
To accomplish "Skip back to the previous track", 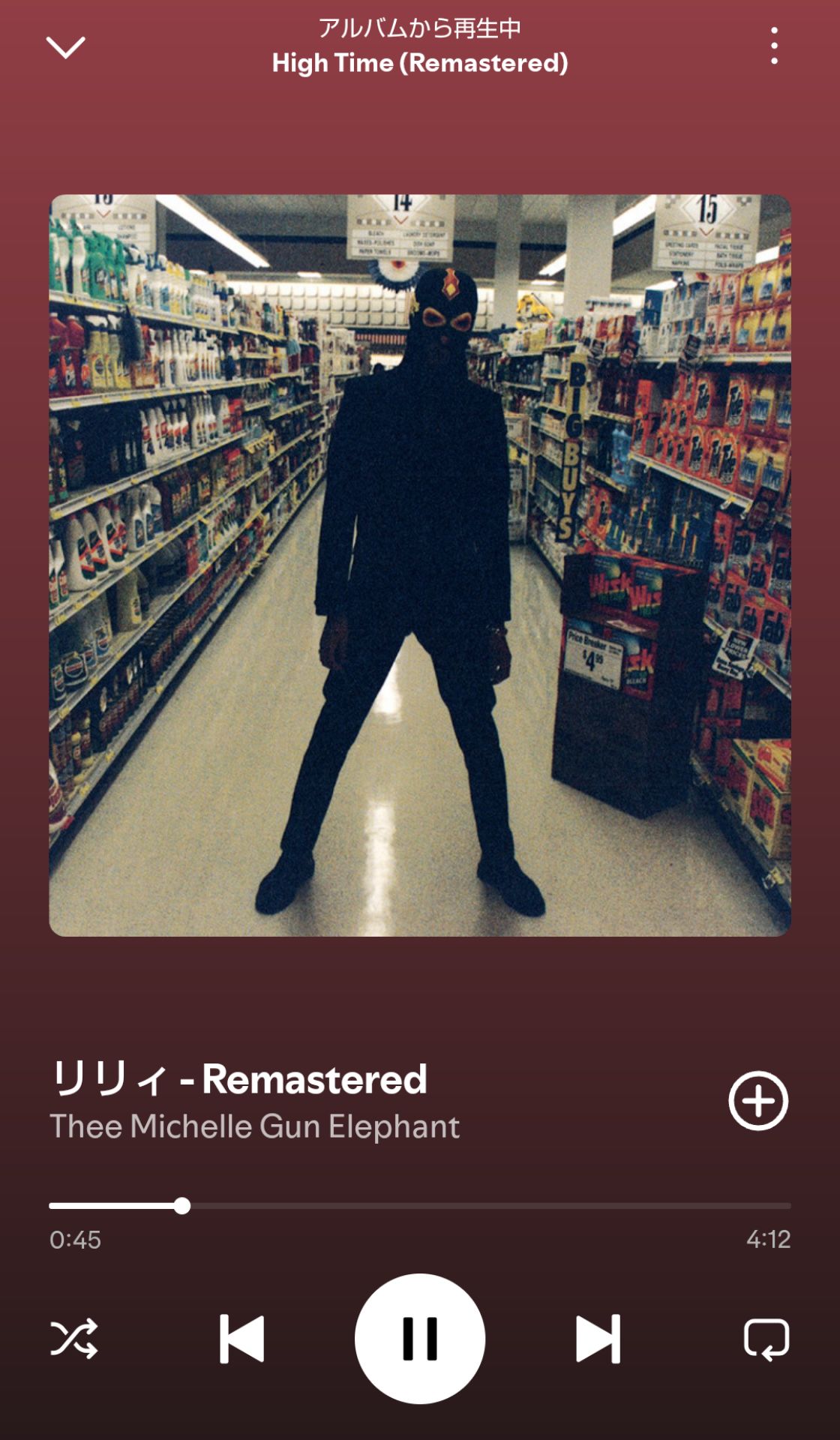I will [241, 1339].
